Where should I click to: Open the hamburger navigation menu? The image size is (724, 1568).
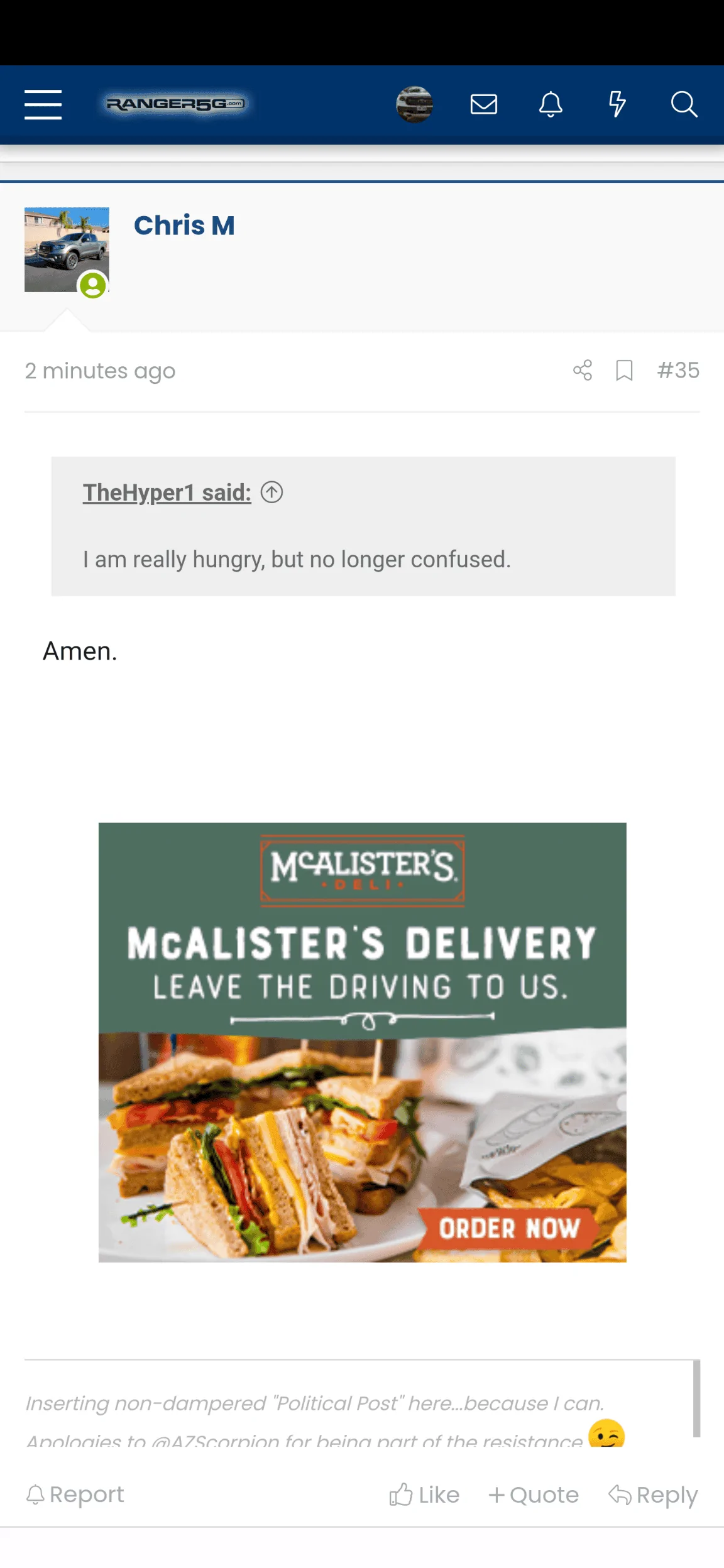coord(43,104)
